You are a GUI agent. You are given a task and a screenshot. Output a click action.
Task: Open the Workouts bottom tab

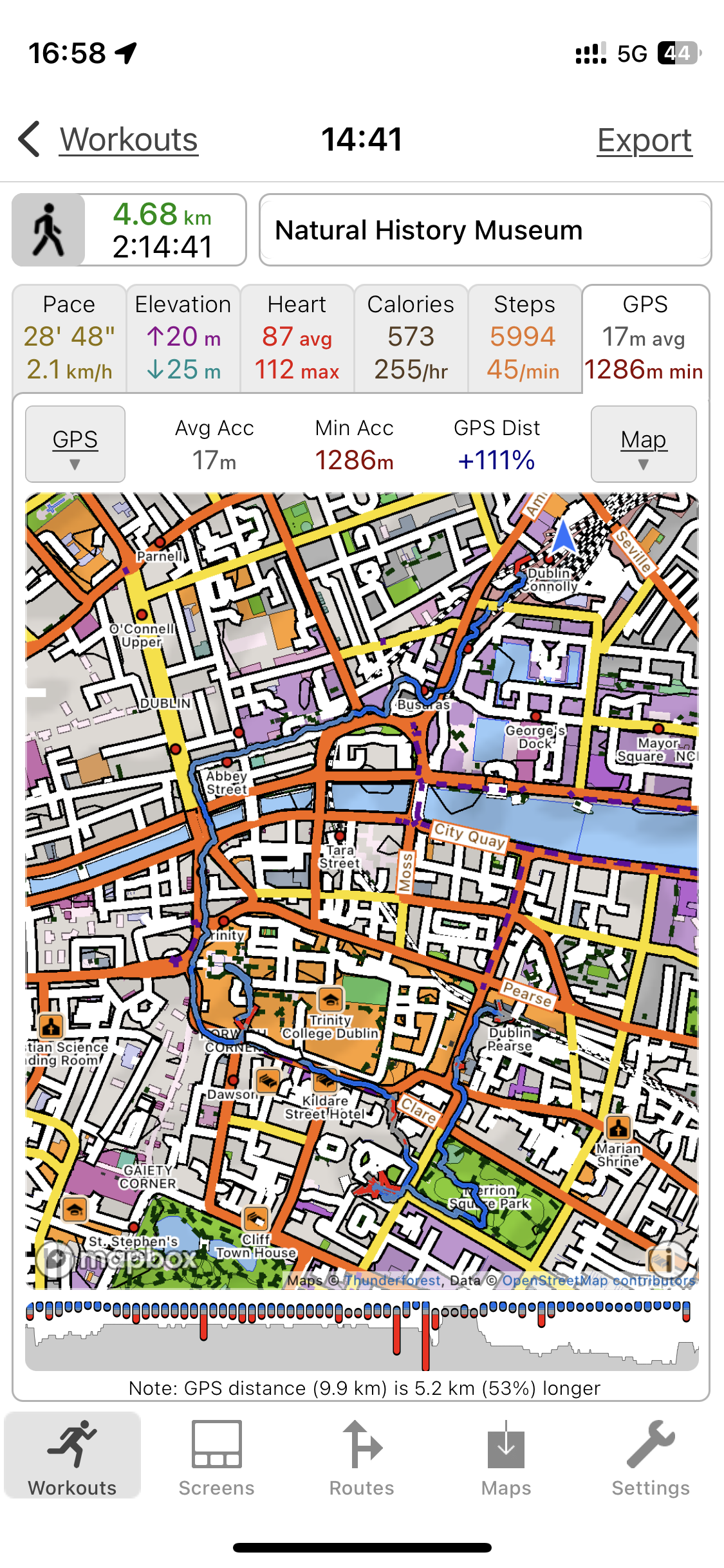(x=73, y=1459)
